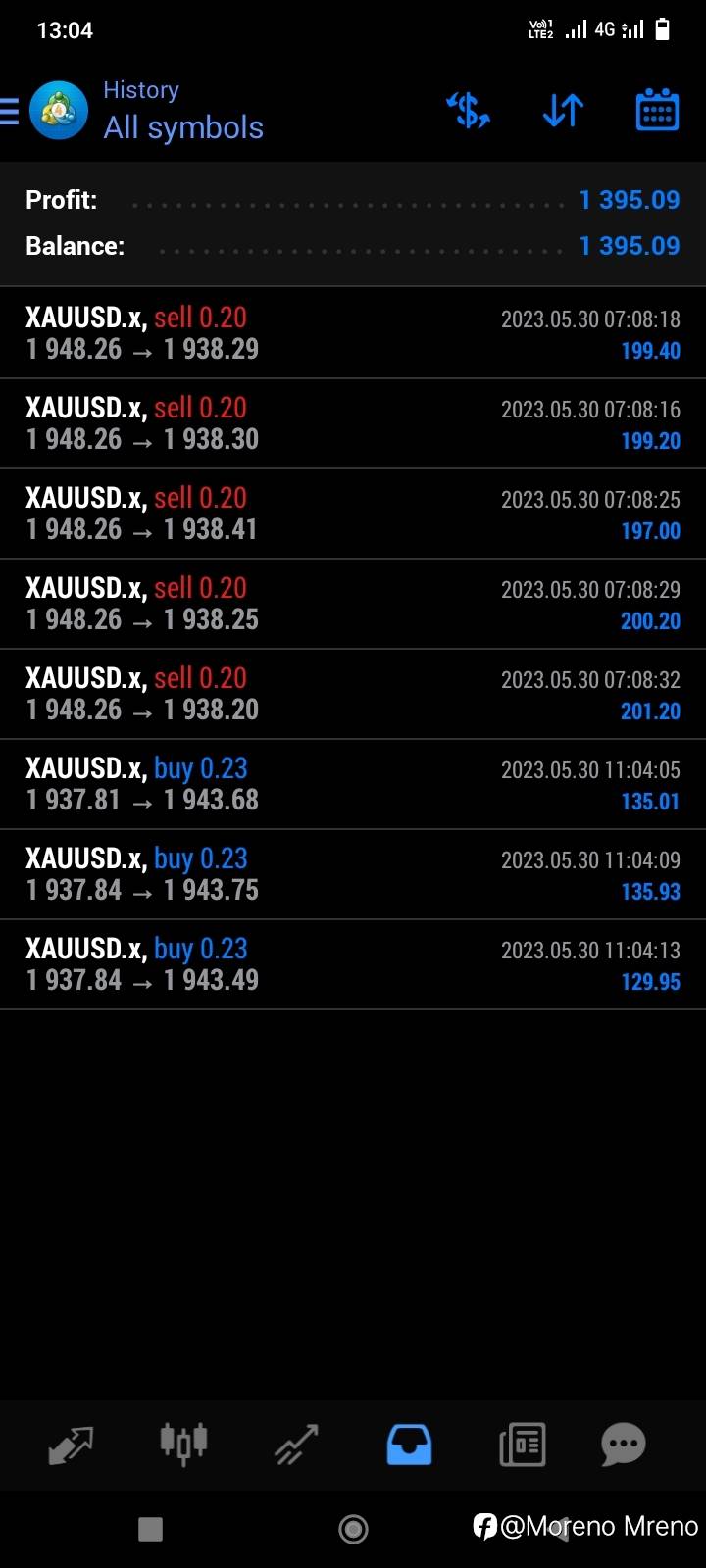Tap the system home button
The image size is (706, 1568).
(353, 1529)
